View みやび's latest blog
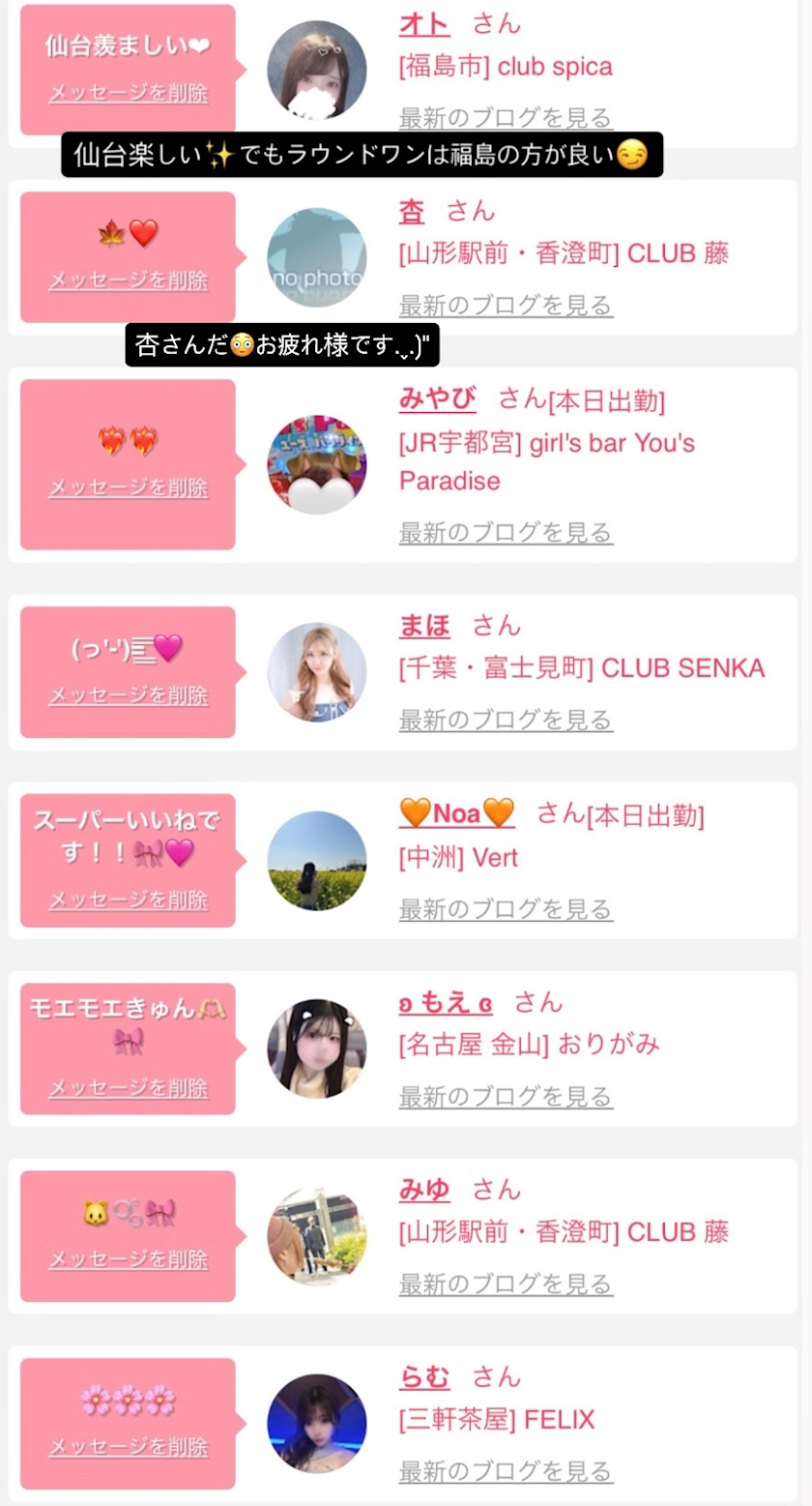This screenshot has height=1506, width=812. click(x=506, y=532)
